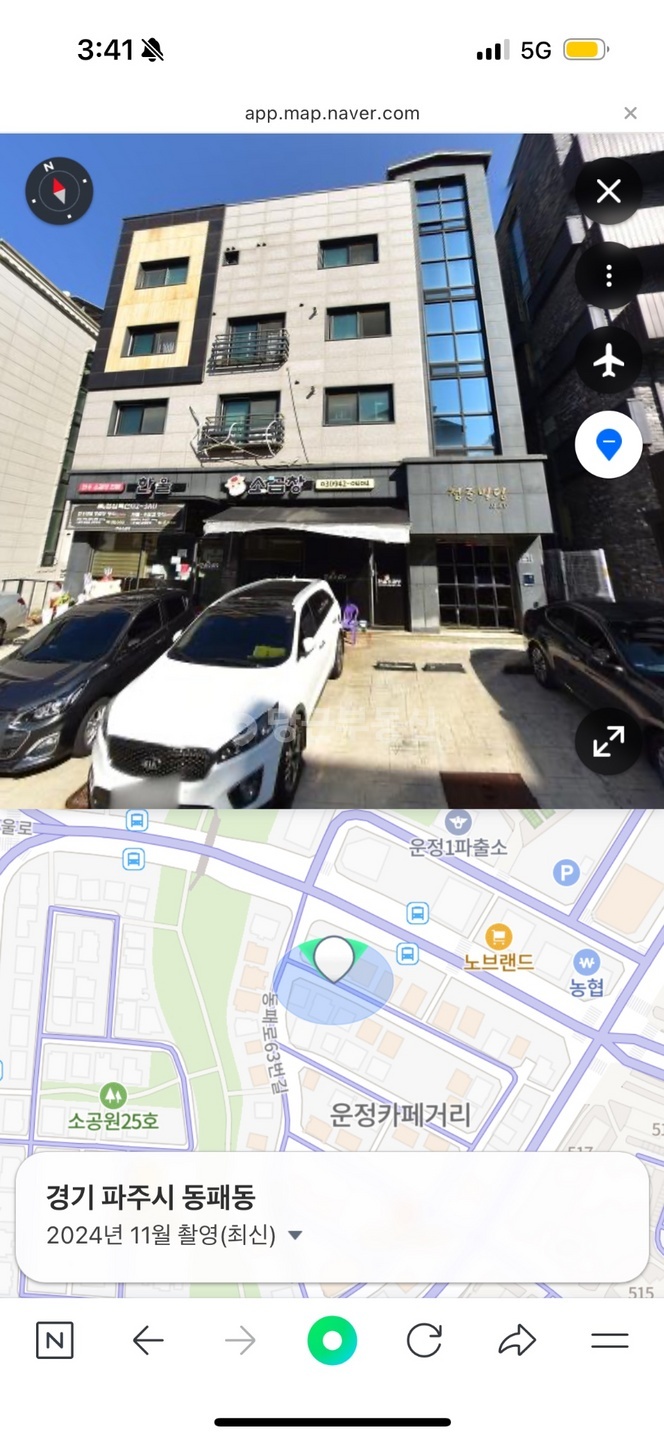Tap the compass to reset orientation
Screen dimensions: 664x1440
[x=58, y=190]
